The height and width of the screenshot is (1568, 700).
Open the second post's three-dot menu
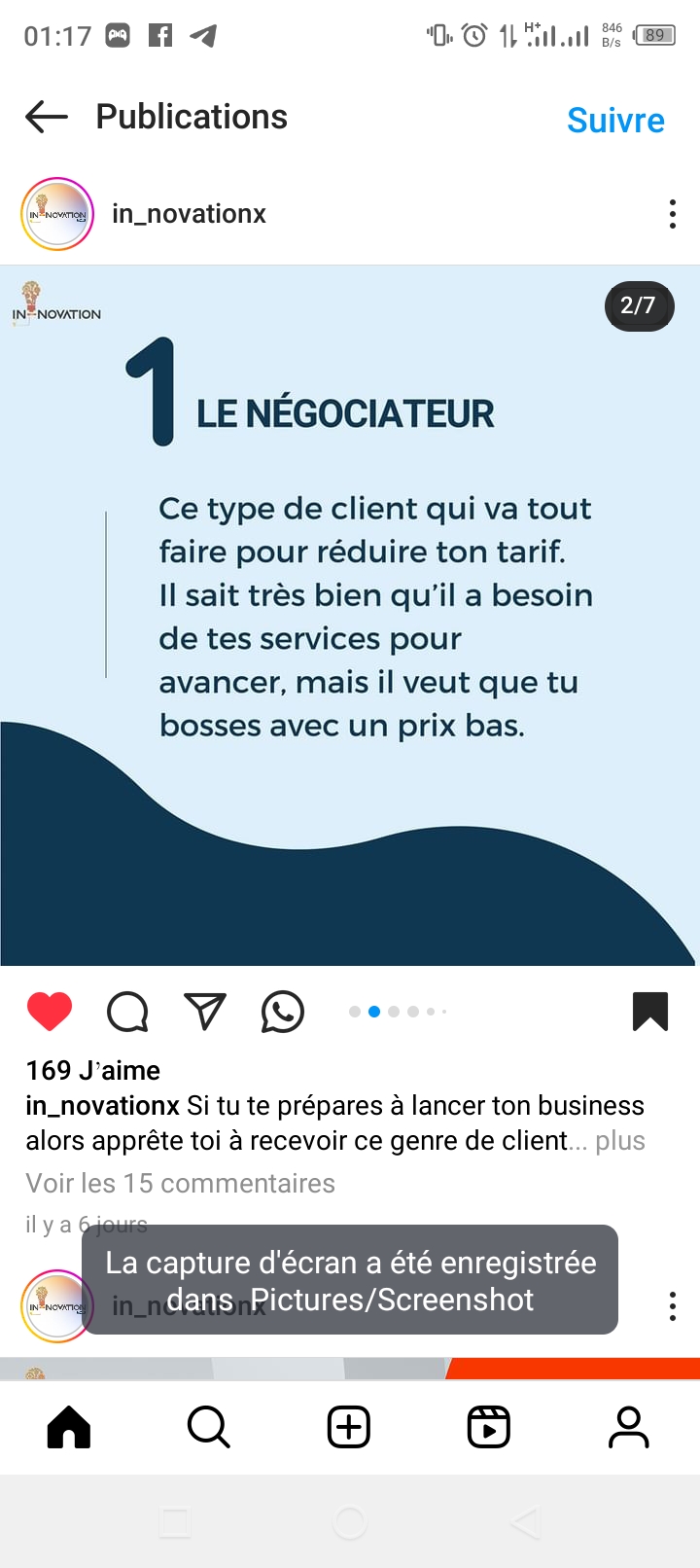tap(672, 1306)
